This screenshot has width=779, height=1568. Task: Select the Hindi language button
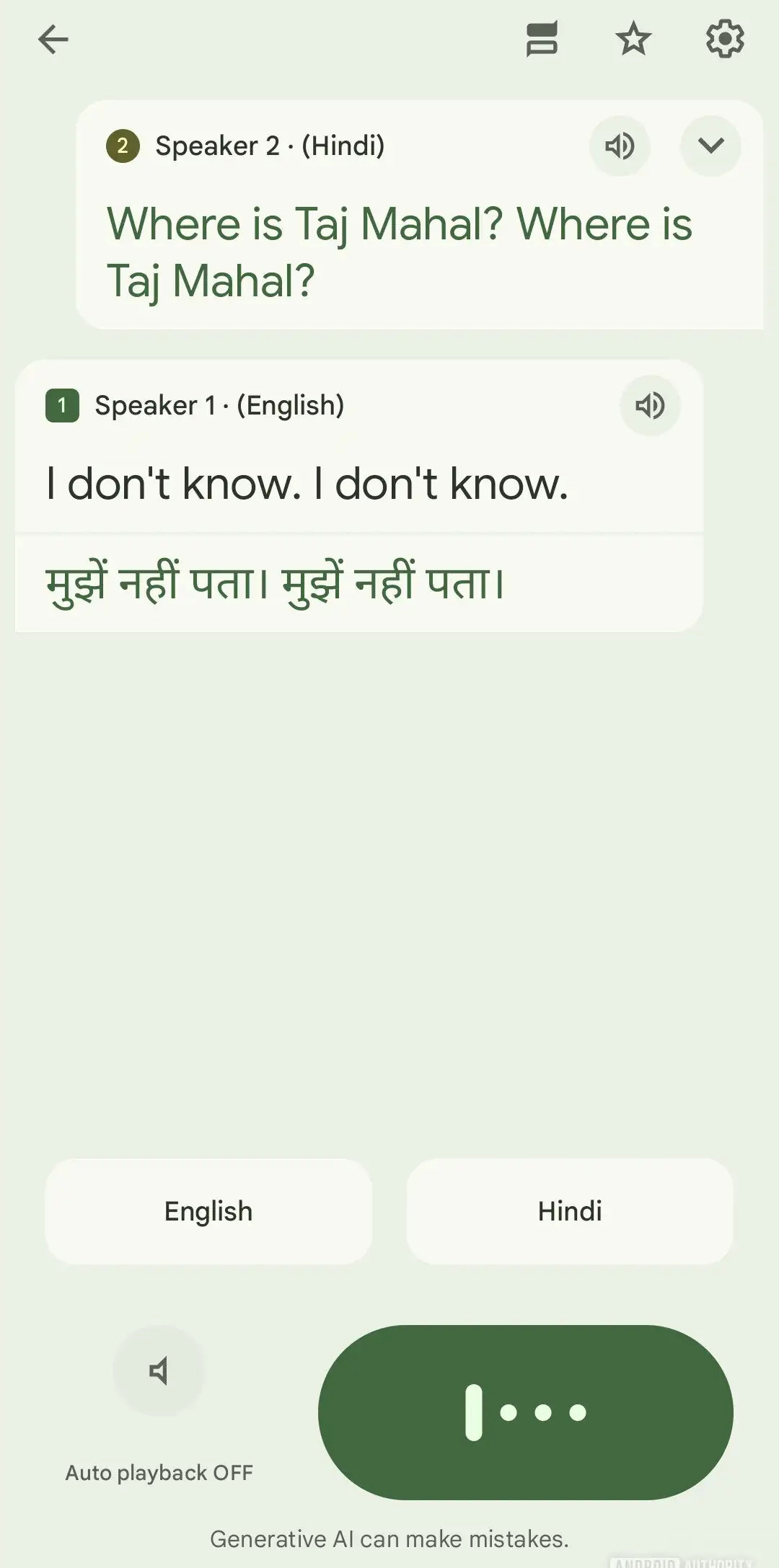(570, 1211)
